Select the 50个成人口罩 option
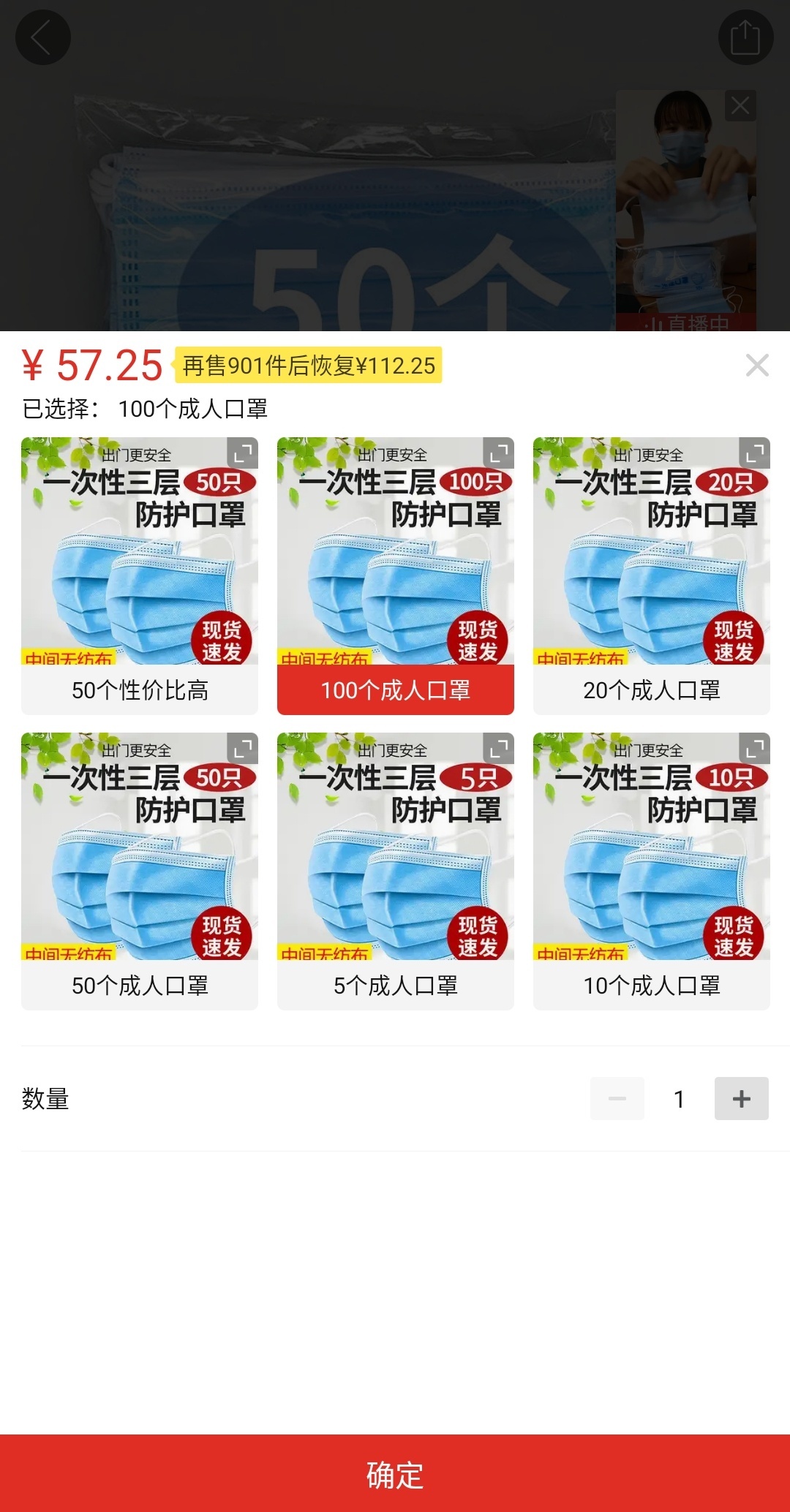The height and width of the screenshot is (1512, 790). coord(140,985)
